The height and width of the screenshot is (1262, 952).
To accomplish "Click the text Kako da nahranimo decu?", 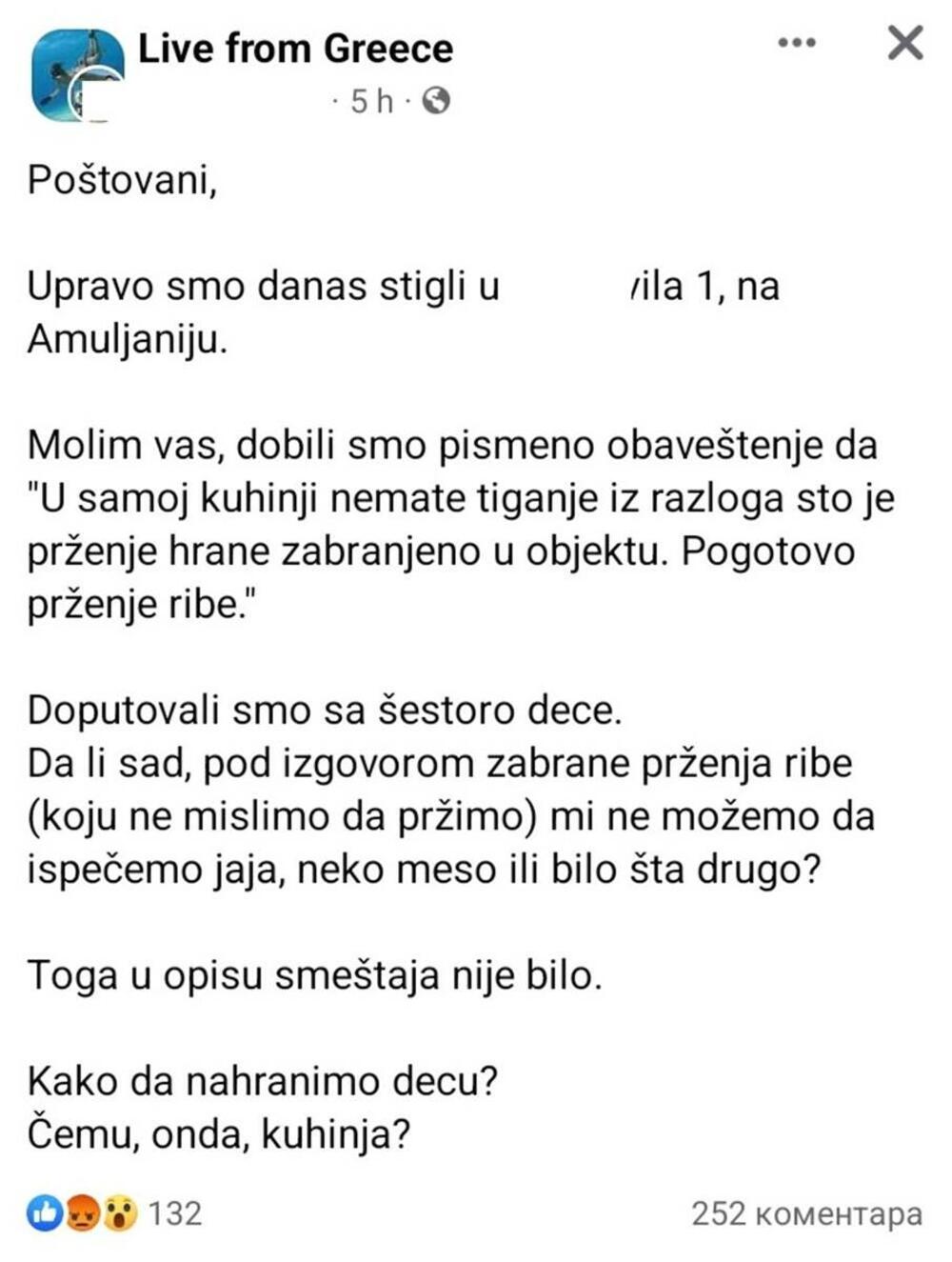I will pyautogui.click(x=262, y=1079).
